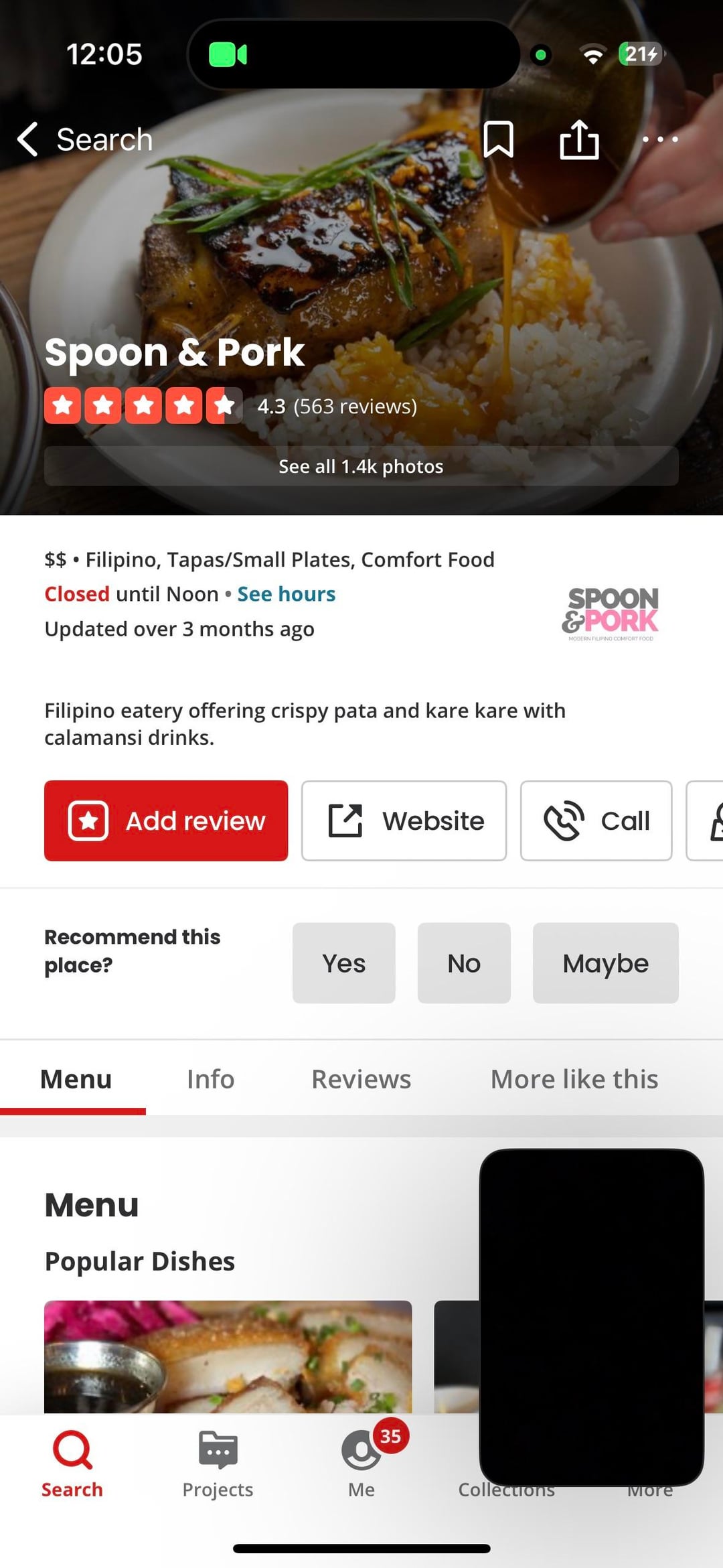Select Maybe for recommendation
This screenshot has width=723, height=1568.
(x=605, y=963)
